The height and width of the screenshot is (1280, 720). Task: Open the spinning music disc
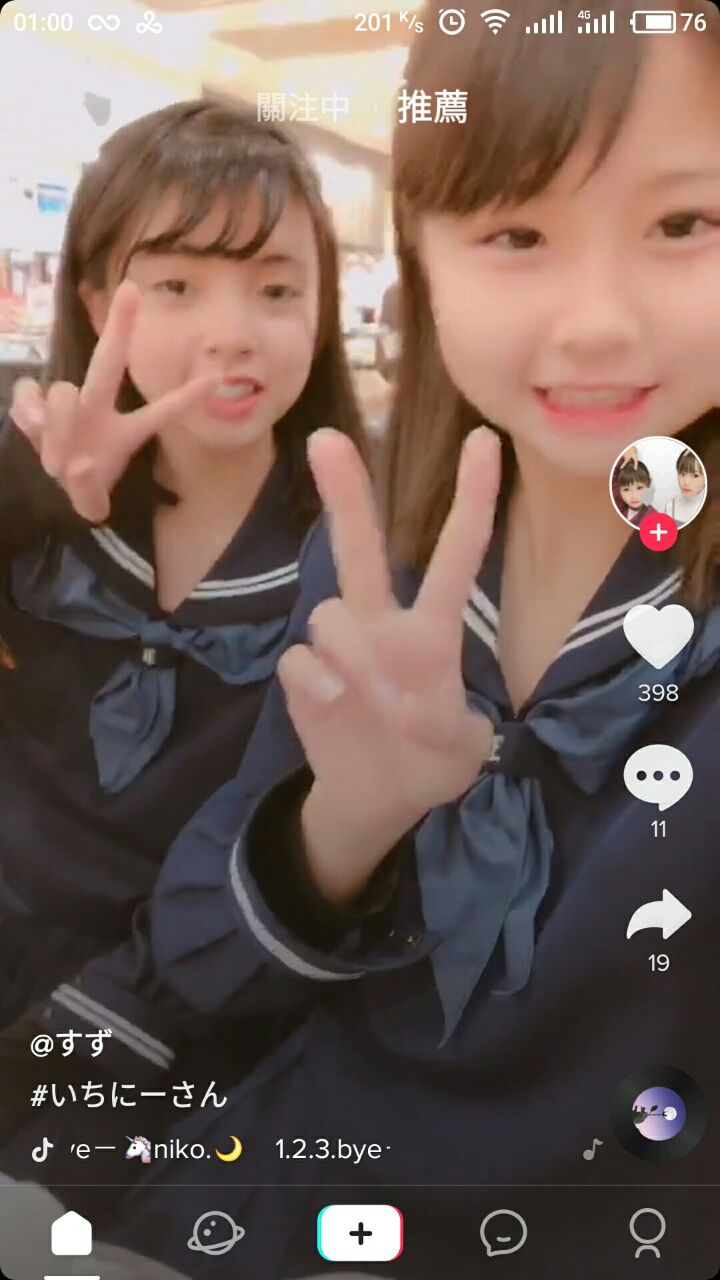click(659, 1112)
